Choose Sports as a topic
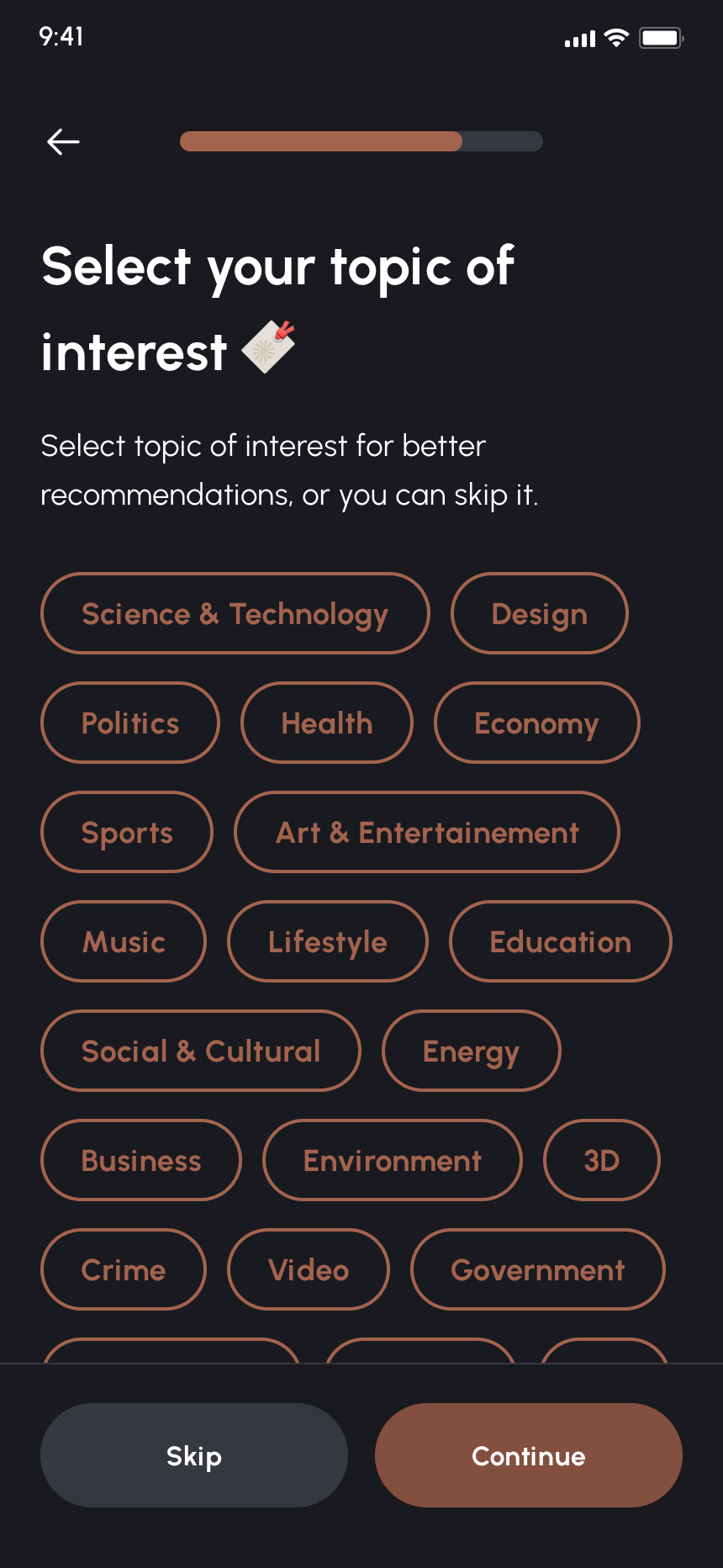Image resolution: width=723 pixels, height=1568 pixels. pyautogui.click(x=127, y=833)
